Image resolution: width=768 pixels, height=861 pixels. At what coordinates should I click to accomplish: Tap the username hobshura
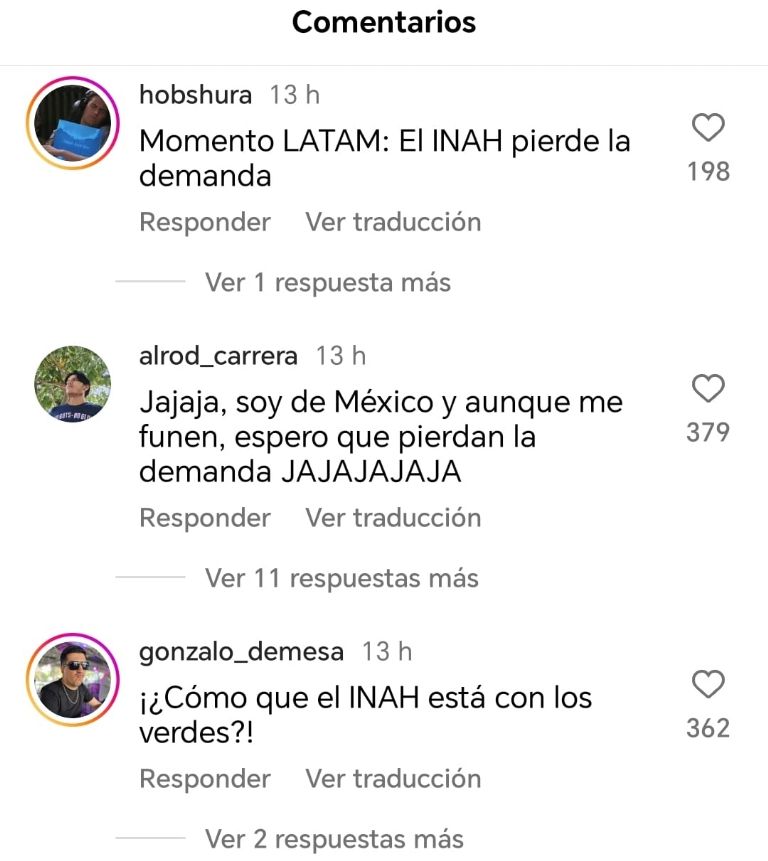[196, 95]
